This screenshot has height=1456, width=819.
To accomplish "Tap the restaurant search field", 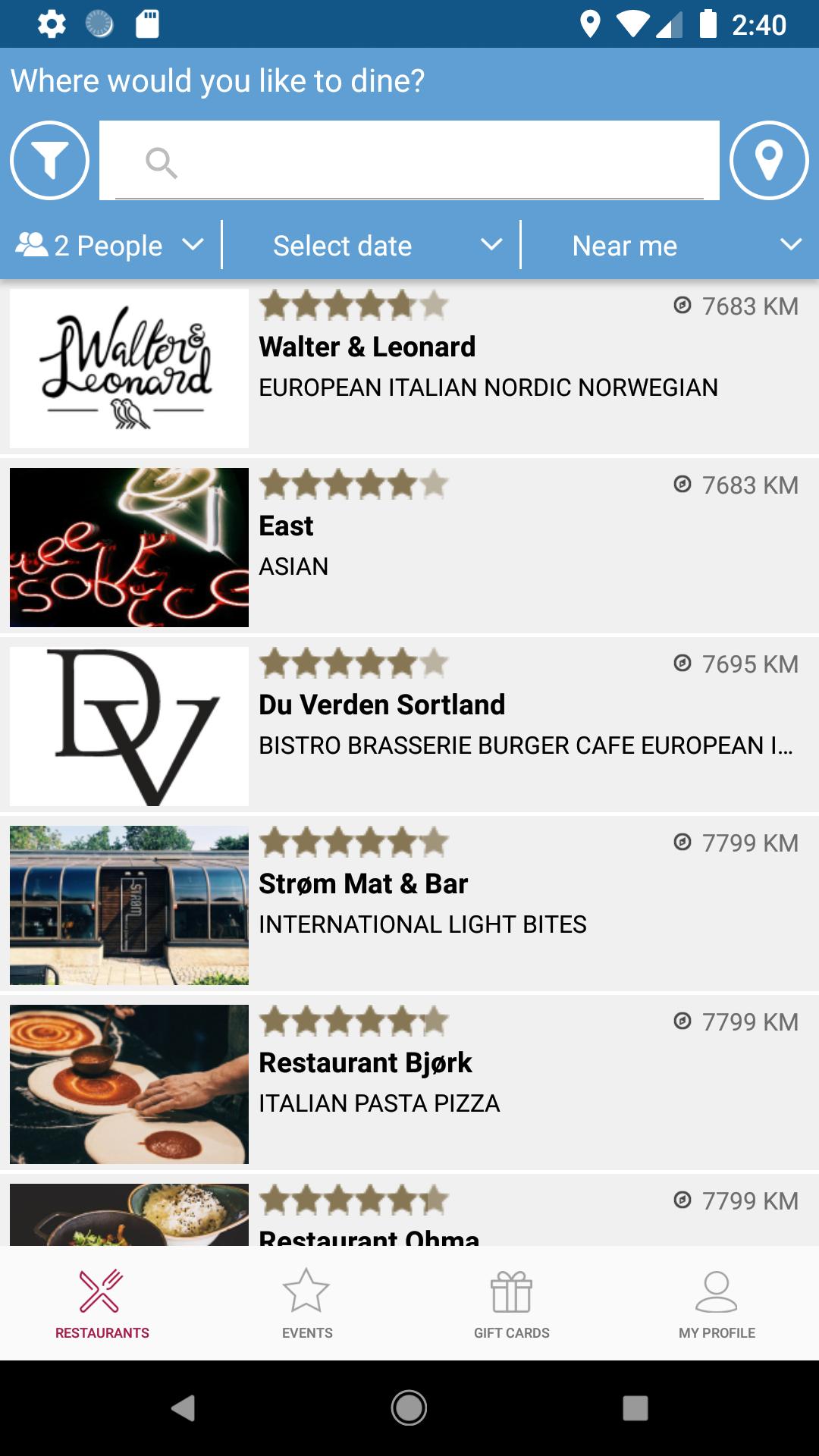I will click(409, 161).
